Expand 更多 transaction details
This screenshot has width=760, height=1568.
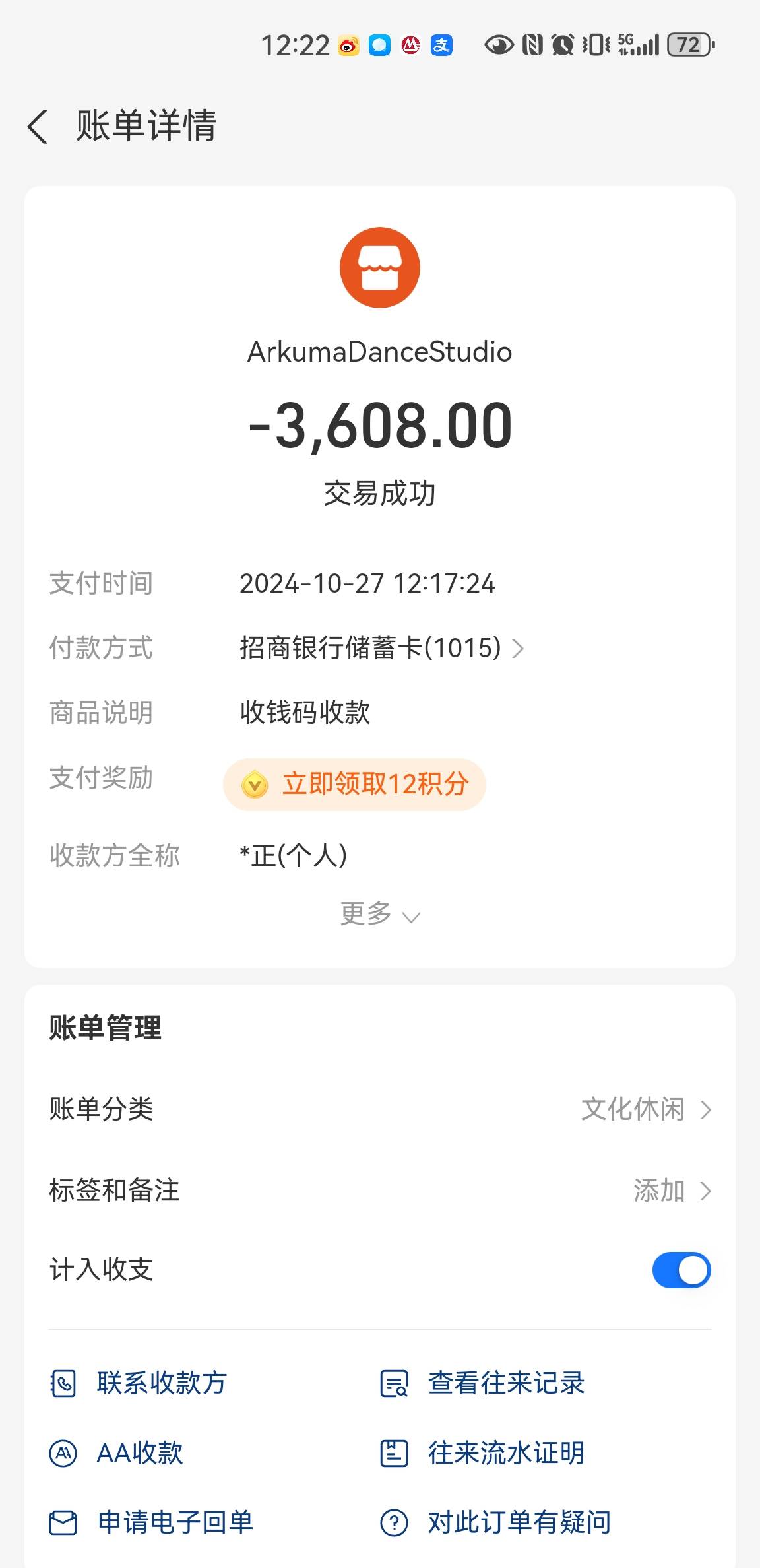coord(380,914)
